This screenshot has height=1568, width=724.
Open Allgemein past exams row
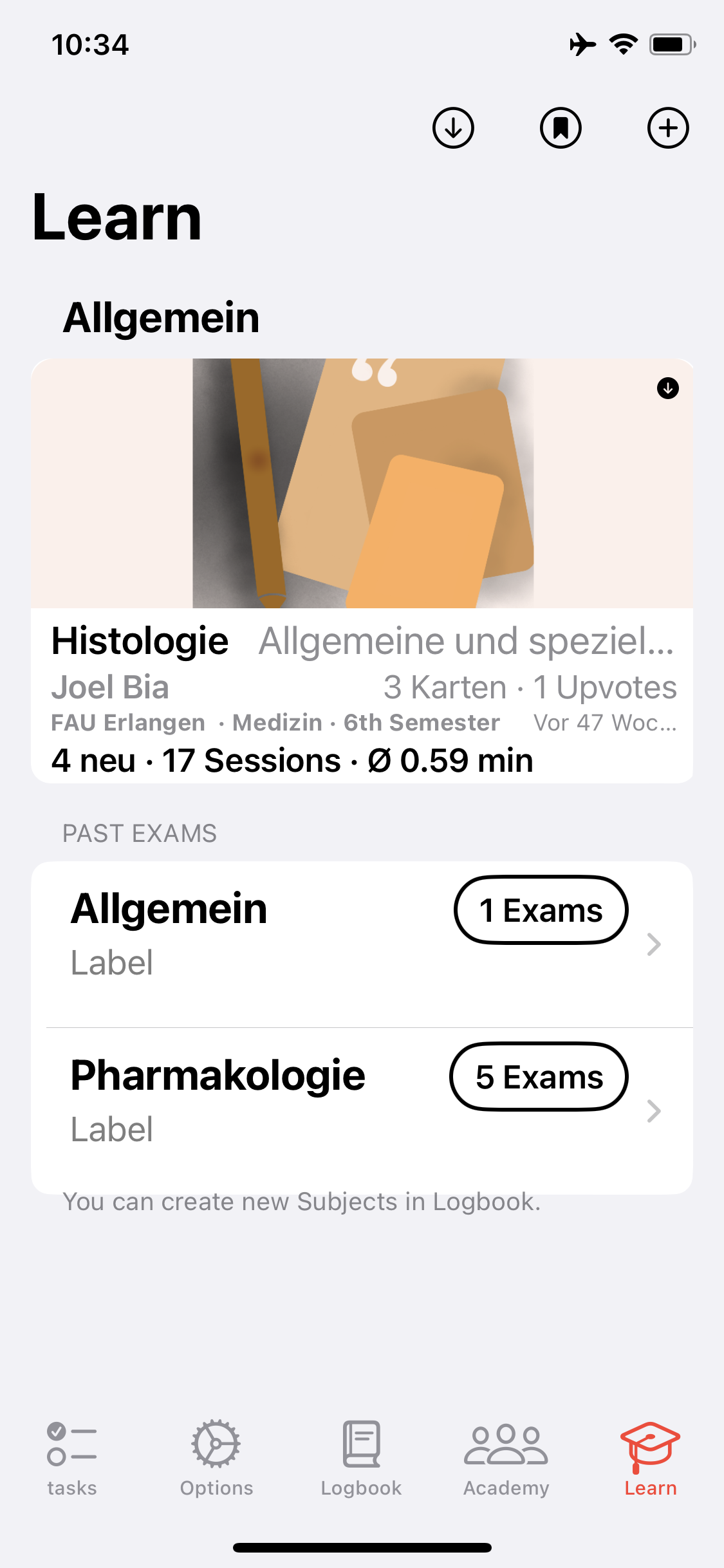tap(362, 943)
